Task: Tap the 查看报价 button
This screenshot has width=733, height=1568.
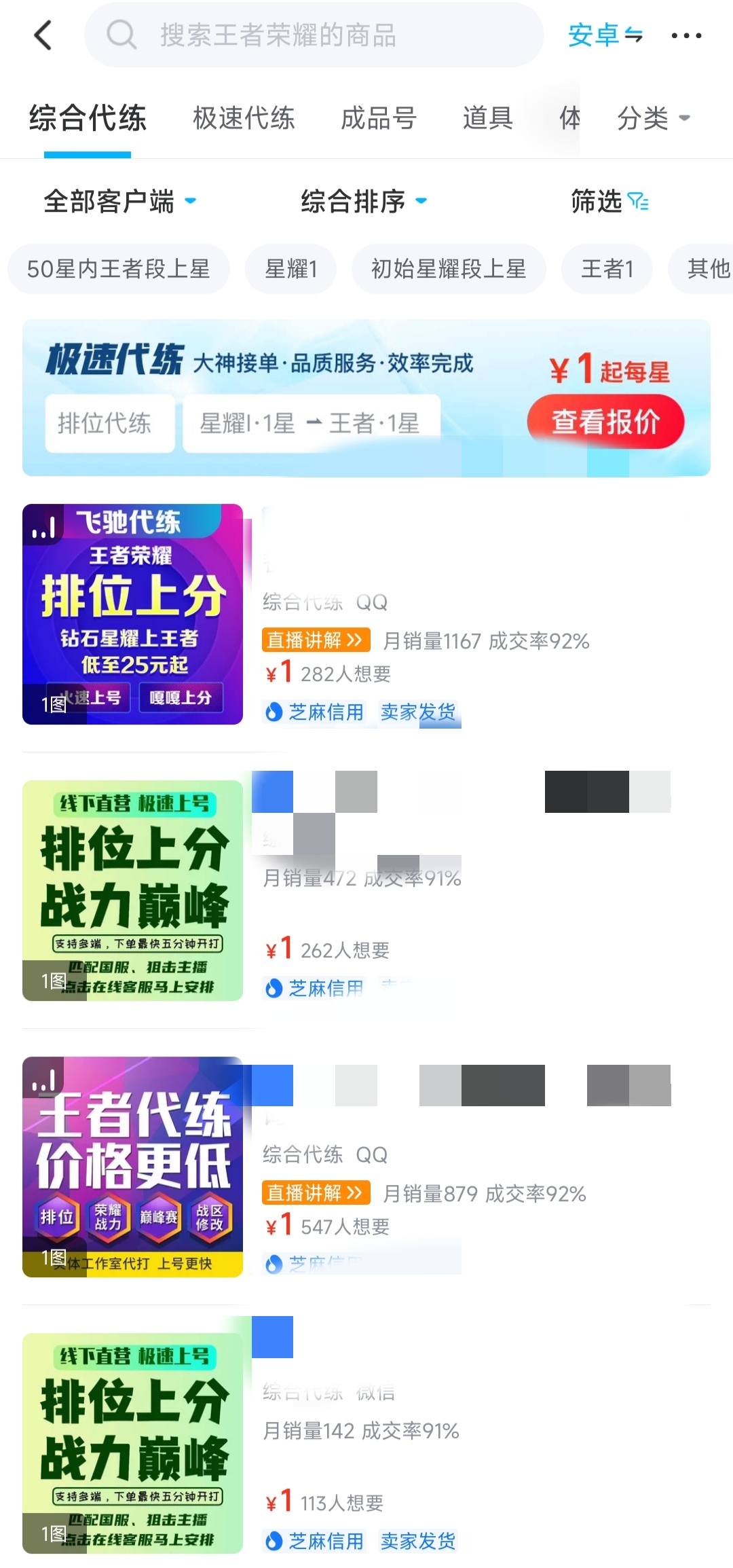Action: pyautogui.click(x=605, y=422)
